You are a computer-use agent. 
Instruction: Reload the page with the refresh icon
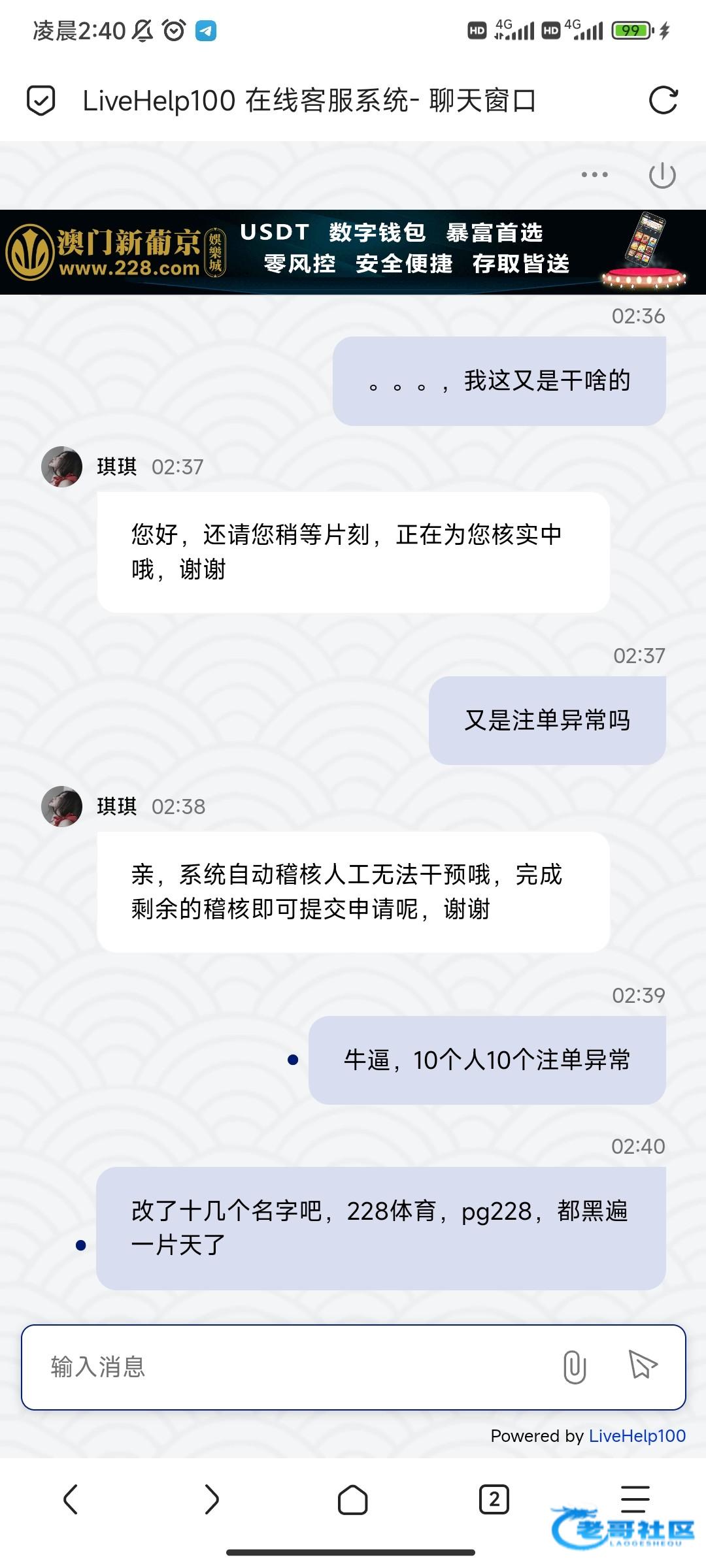663,101
